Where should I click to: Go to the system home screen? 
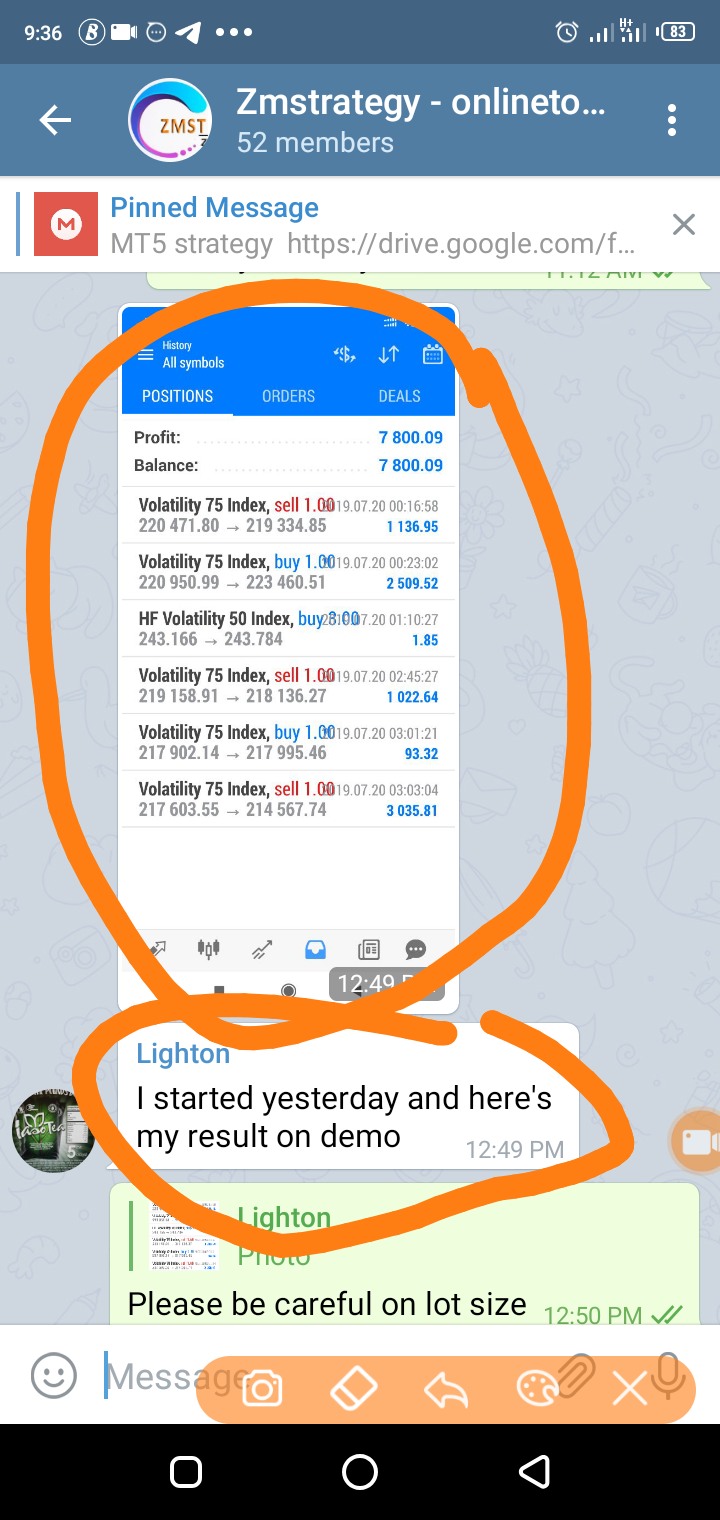tap(360, 1471)
